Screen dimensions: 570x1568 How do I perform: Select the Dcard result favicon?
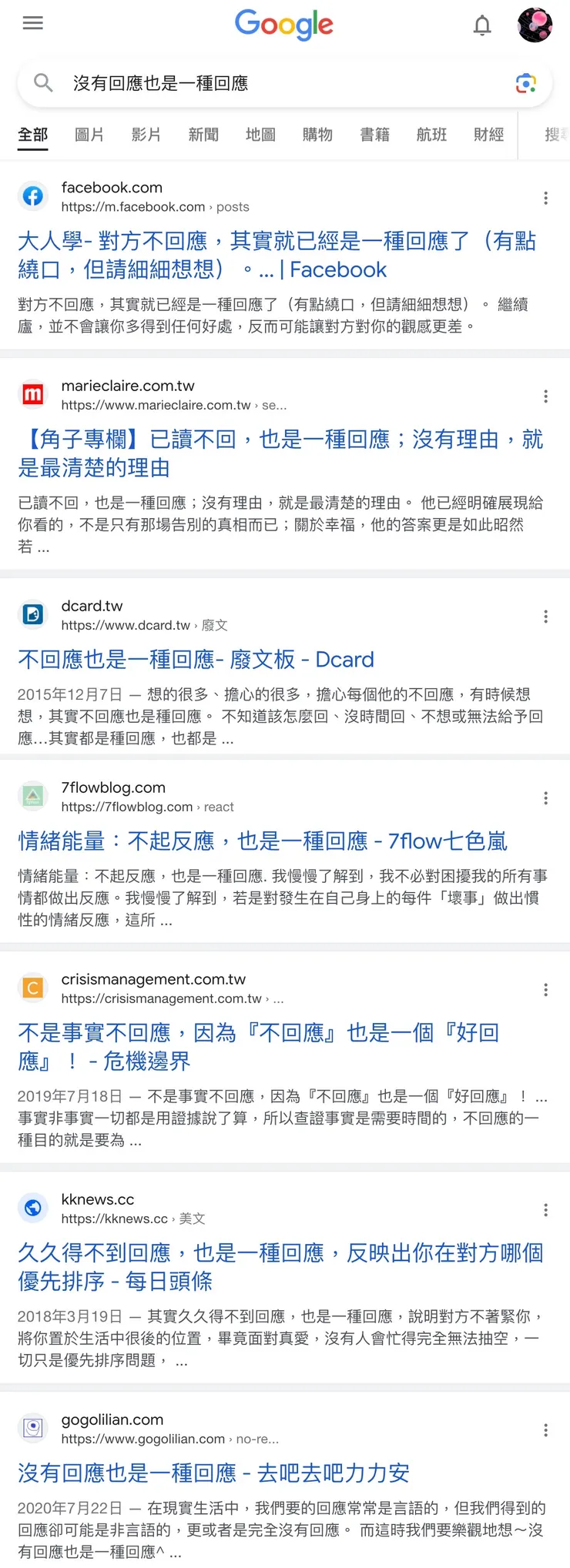(32, 614)
